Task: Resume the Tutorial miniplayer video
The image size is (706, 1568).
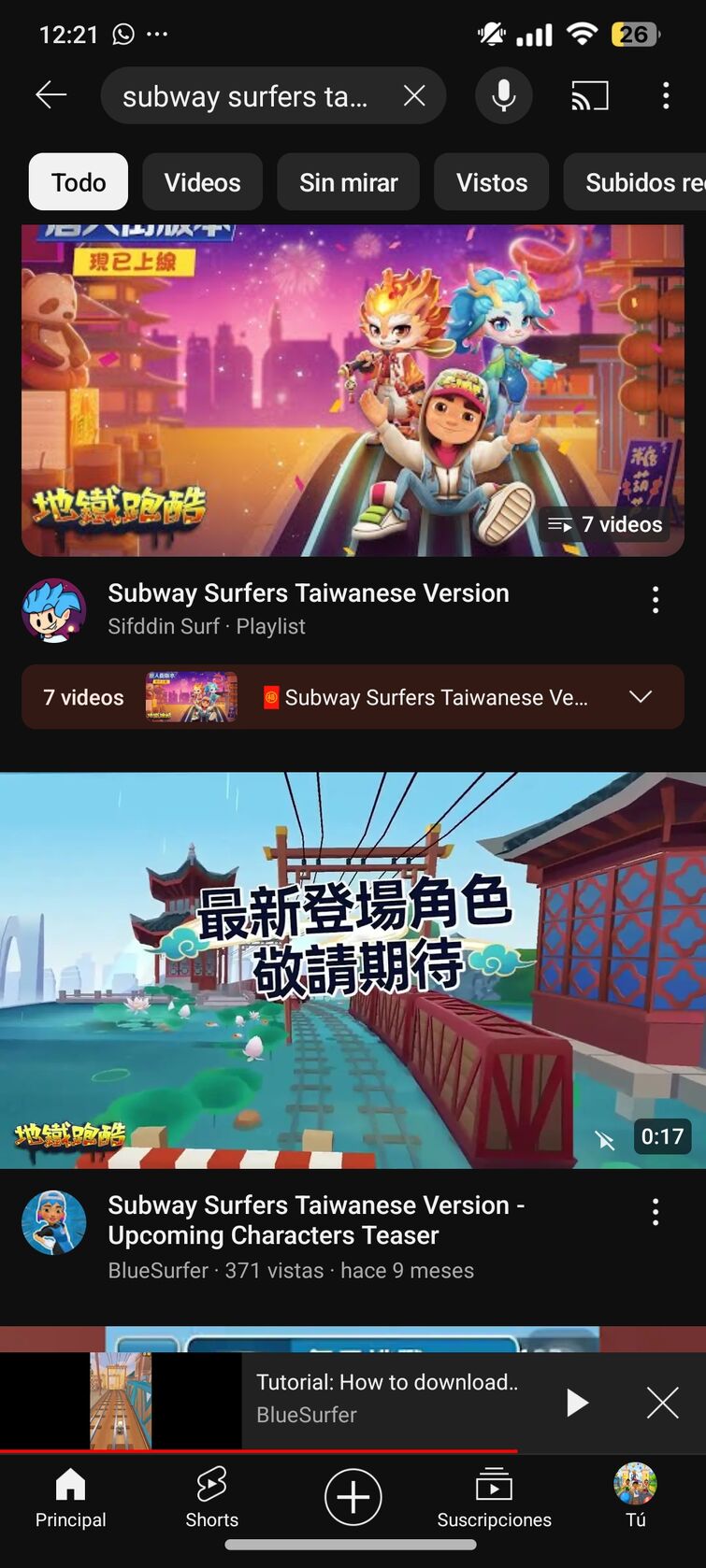Action: click(577, 1402)
